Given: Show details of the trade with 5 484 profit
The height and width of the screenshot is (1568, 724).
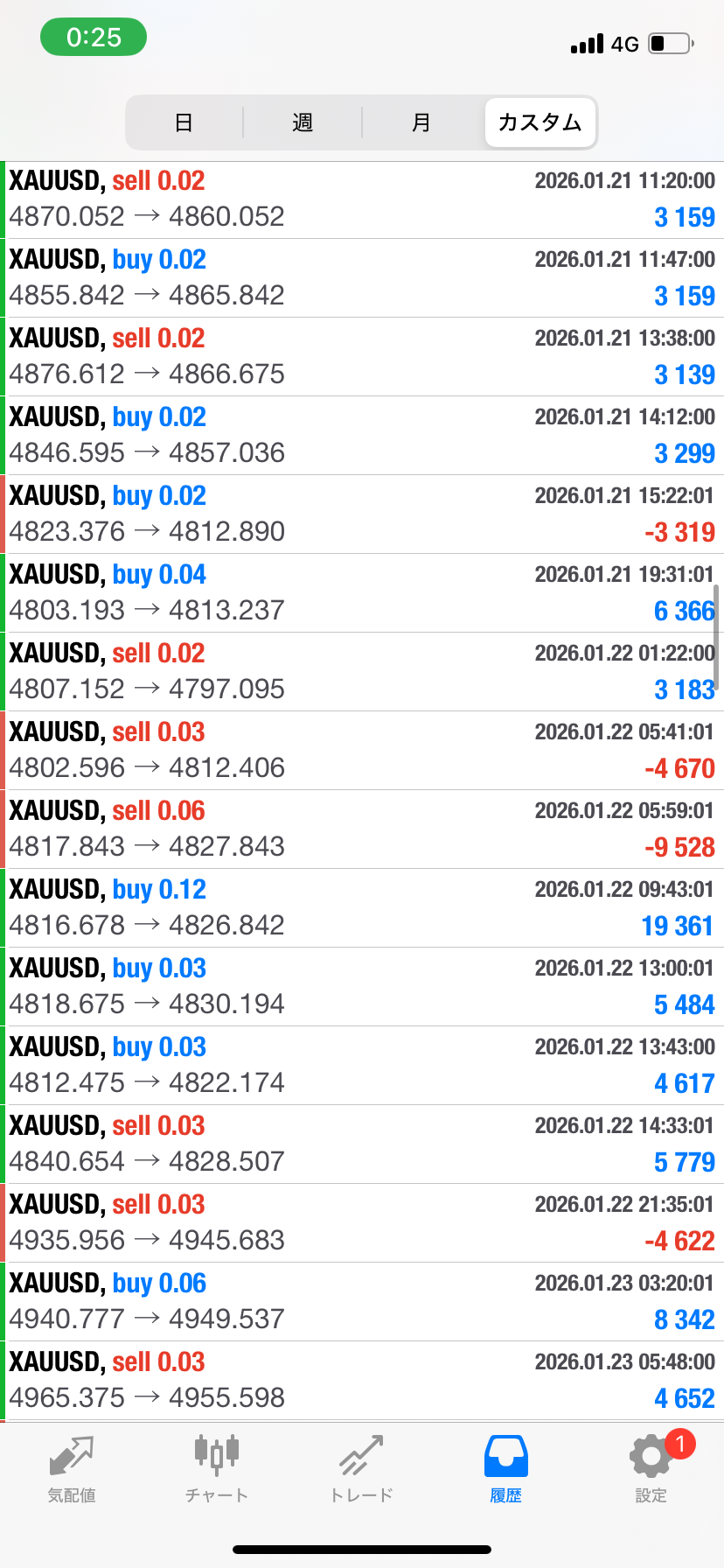Looking at the screenshot, I should pyautogui.click(x=362, y=987).
